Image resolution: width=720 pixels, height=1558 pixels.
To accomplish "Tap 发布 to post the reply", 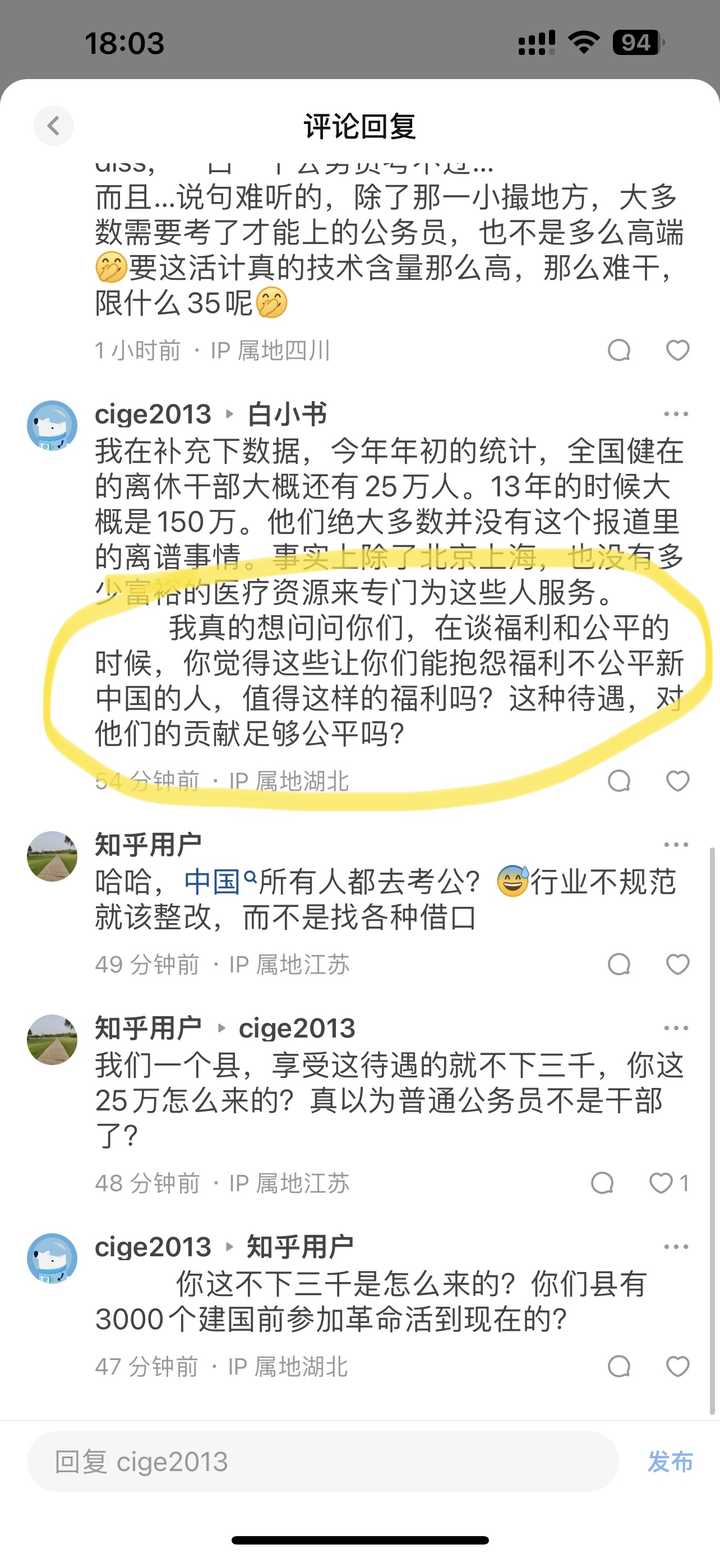I will click(669, 1461).
